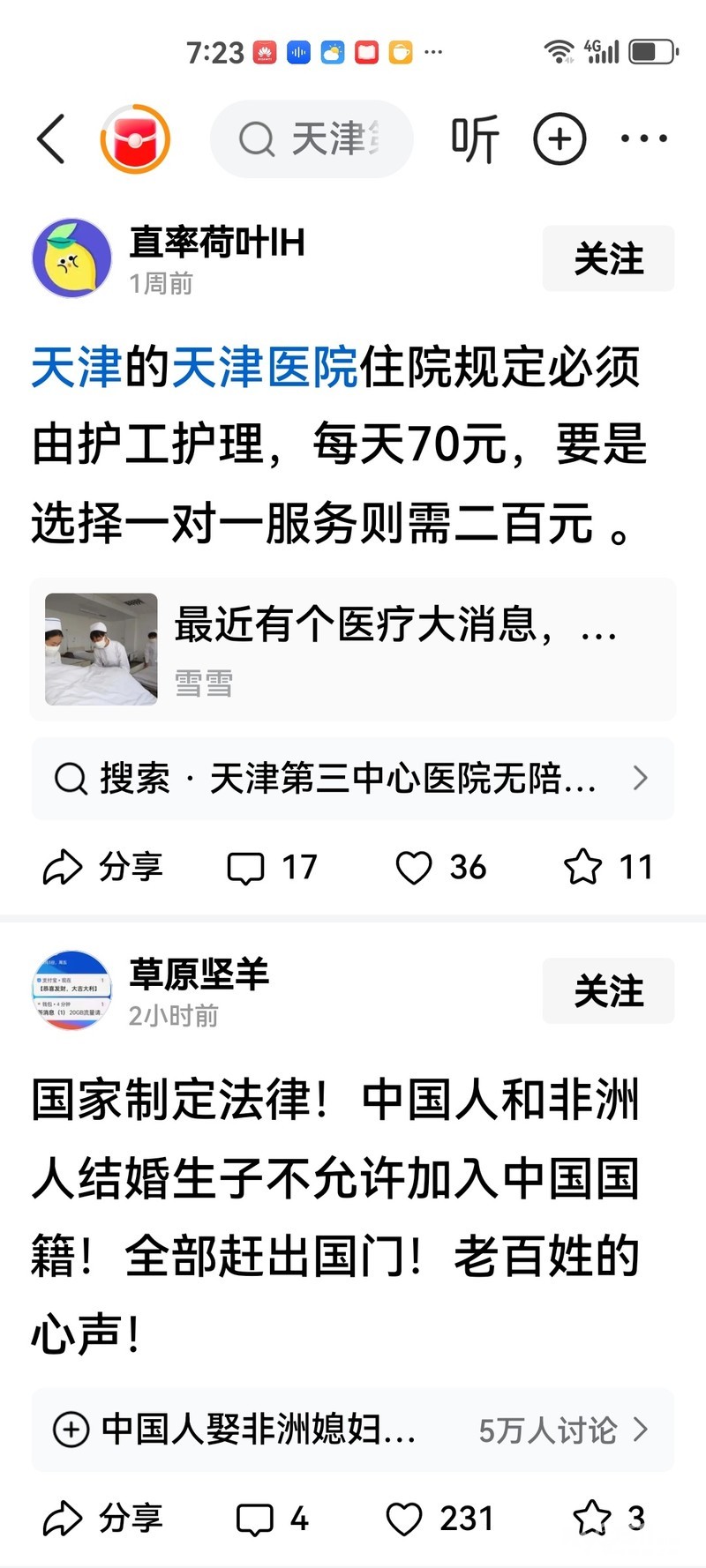Image resolution: width=706 pixels, height=1568 pixels.
Task: Open 直率荷叶IH's profile avatar
Action: (72, 258)
